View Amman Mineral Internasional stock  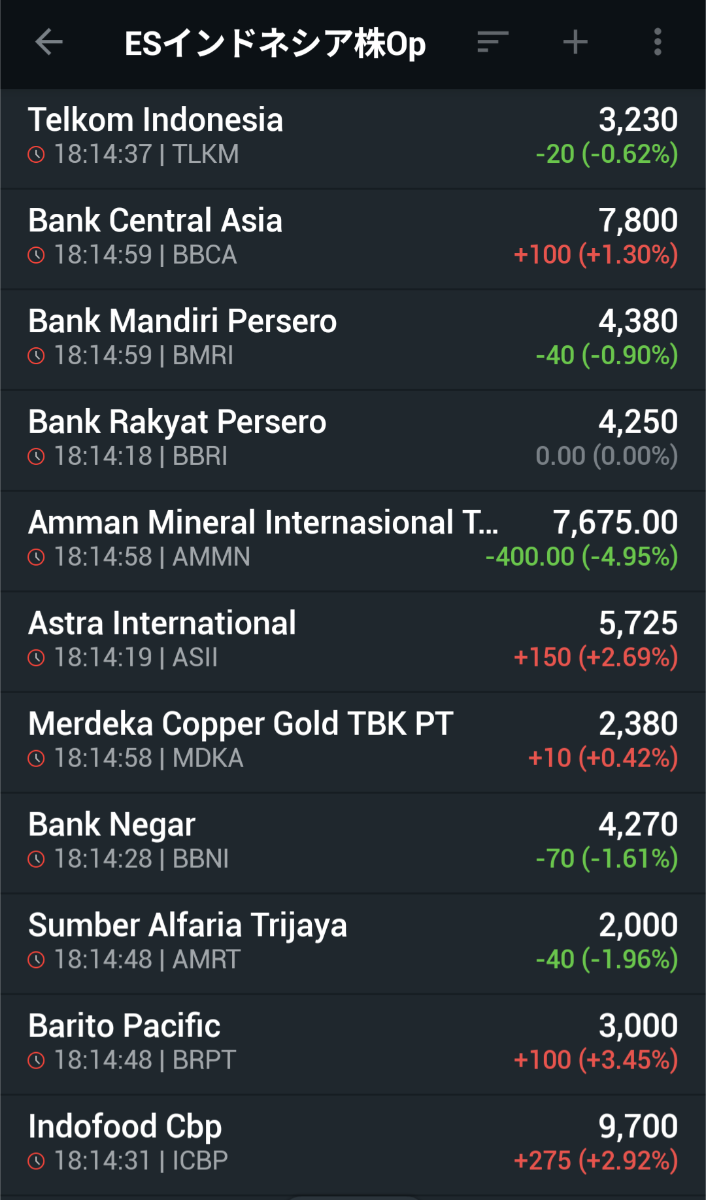click(x=353, y=541)
